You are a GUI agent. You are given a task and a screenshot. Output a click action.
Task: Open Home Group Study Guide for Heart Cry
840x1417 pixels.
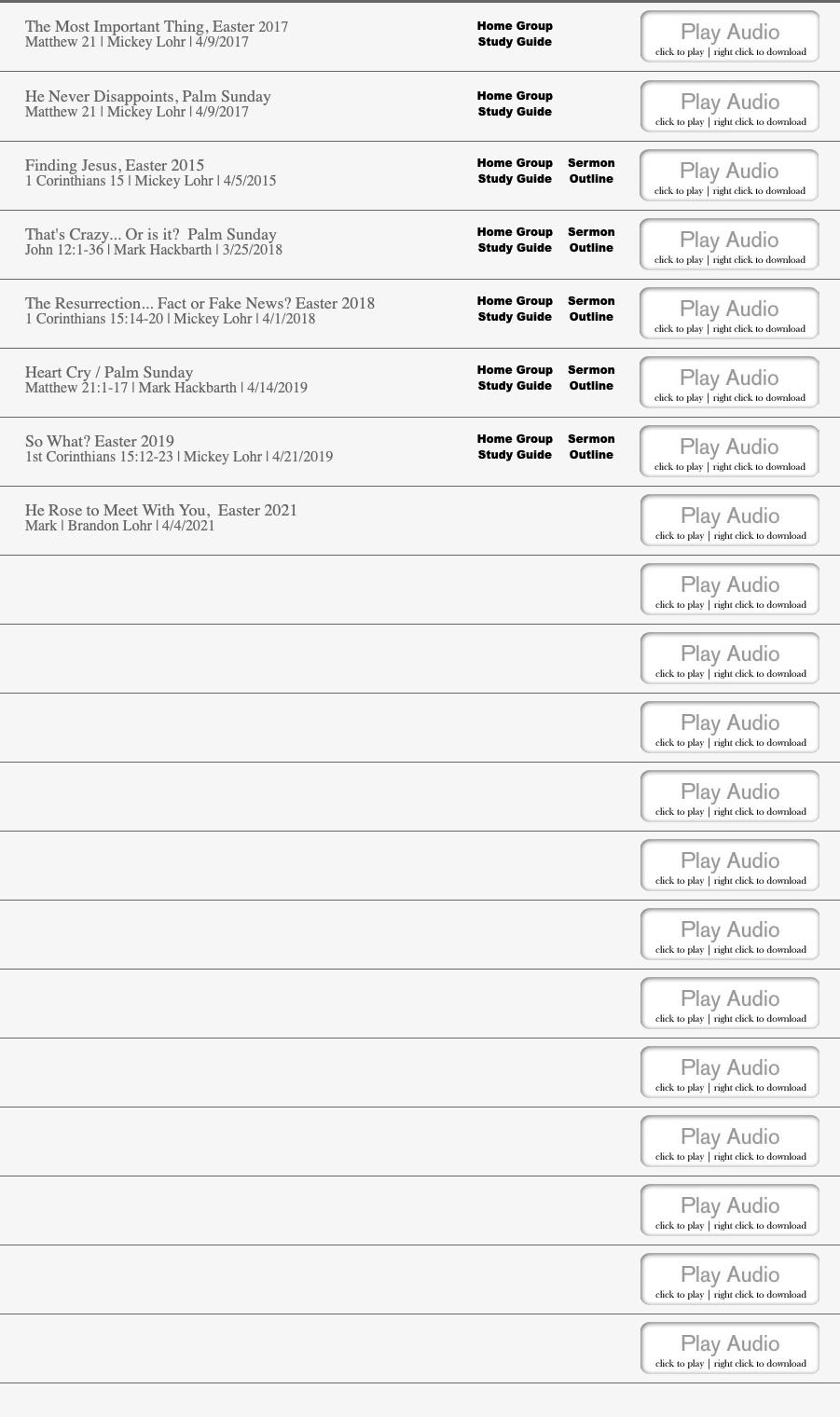[x=515, y=378]
